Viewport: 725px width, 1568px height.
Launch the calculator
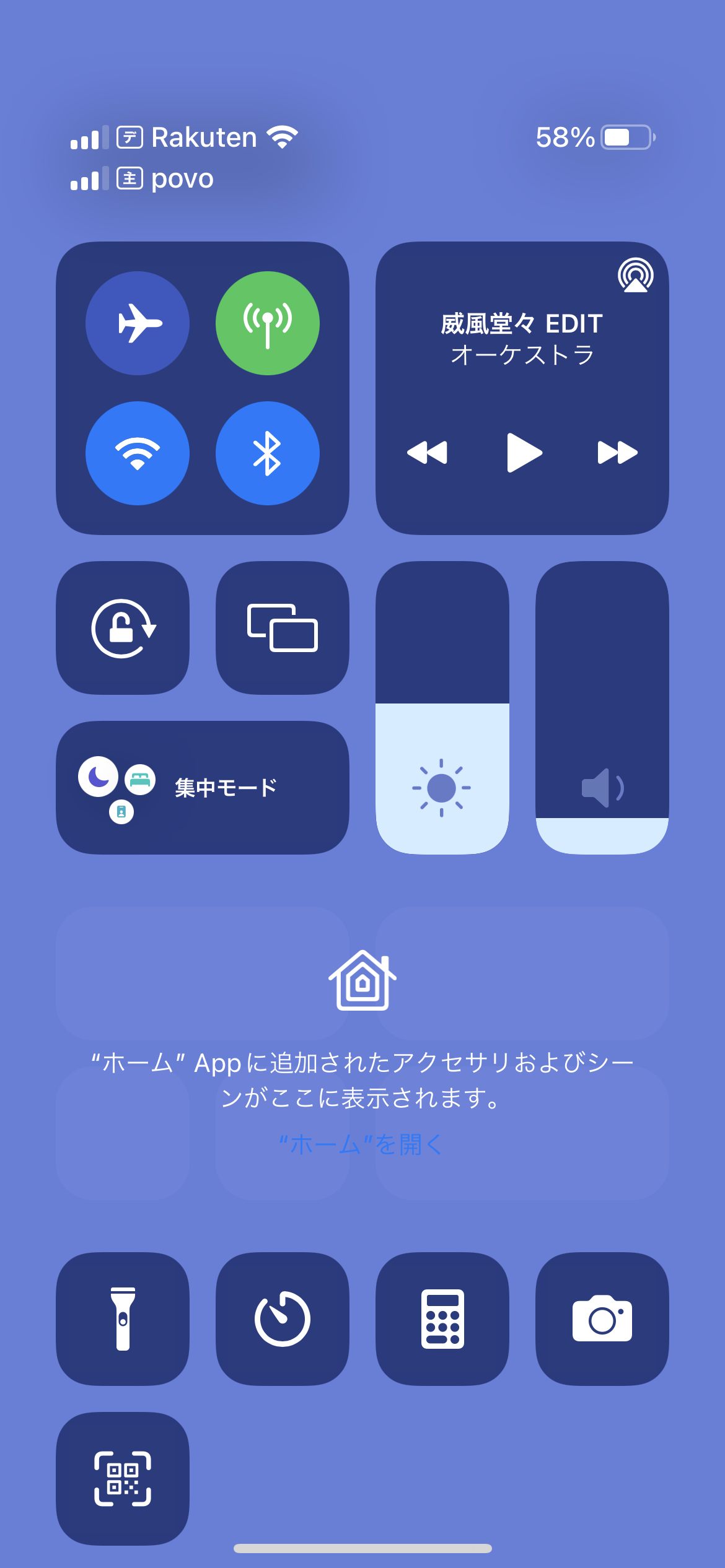click(442, 1319)
